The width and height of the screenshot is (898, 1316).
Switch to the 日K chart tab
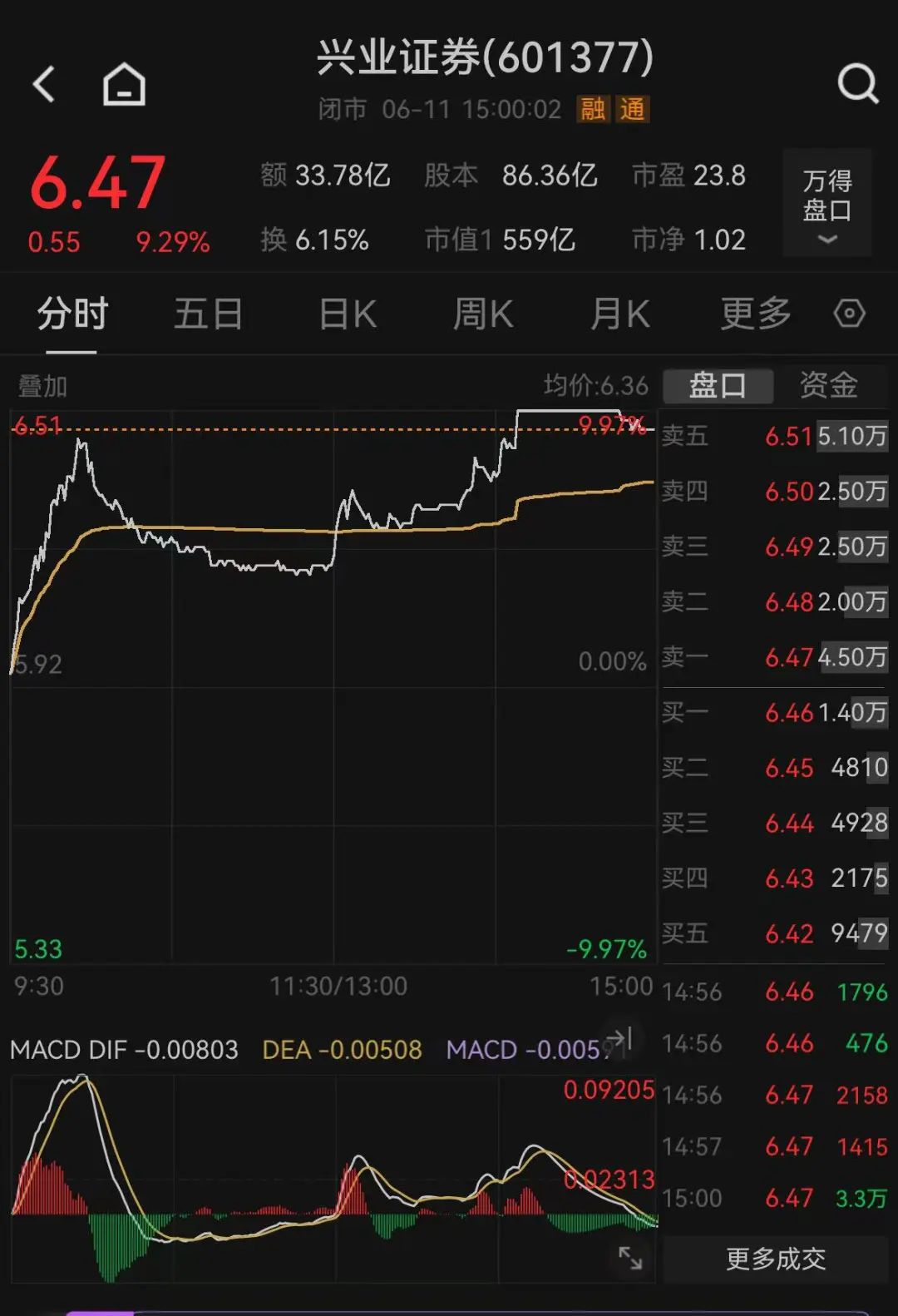(348, 314)
